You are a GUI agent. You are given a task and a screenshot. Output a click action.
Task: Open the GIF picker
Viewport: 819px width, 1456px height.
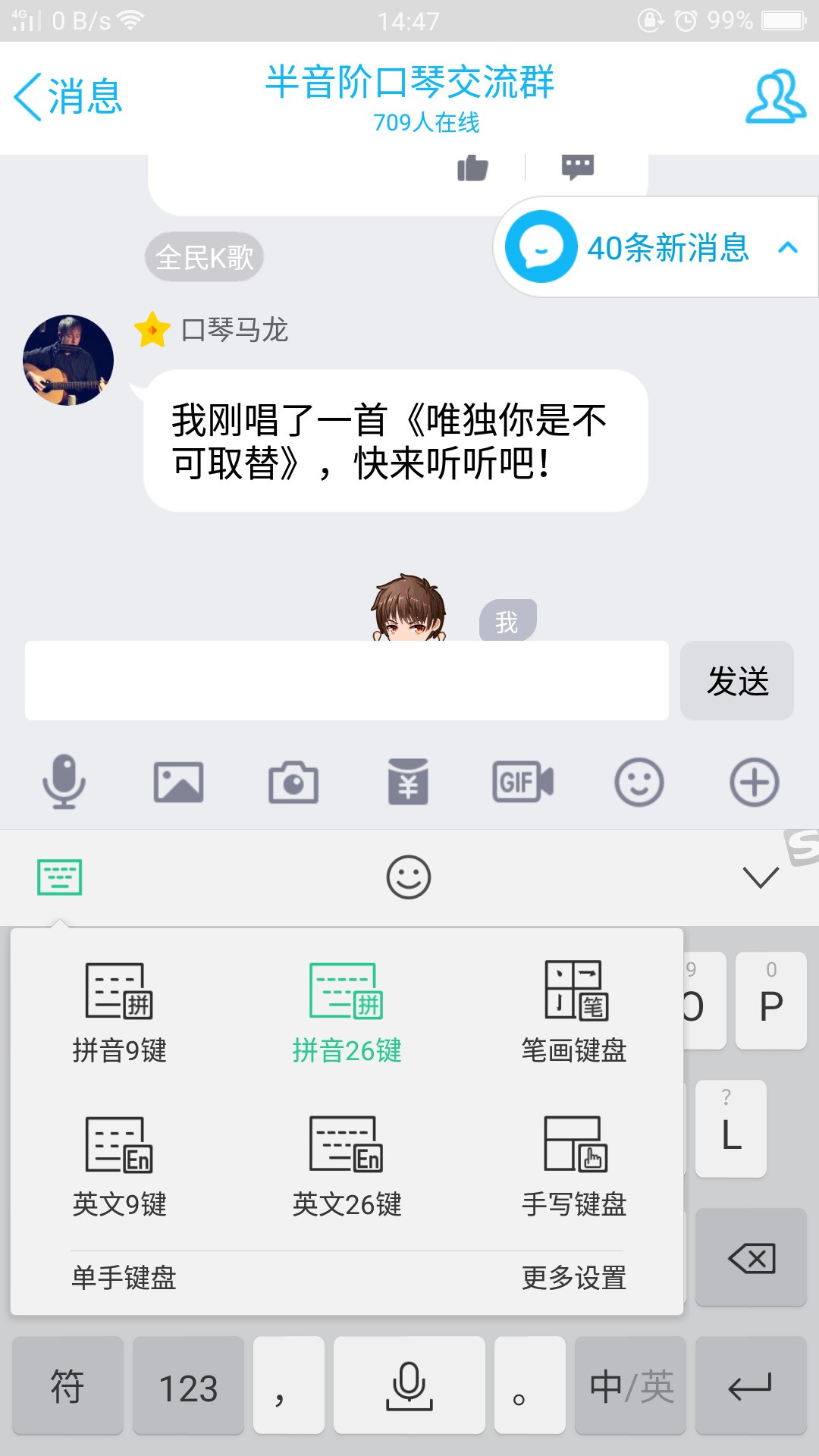[522, 783]
